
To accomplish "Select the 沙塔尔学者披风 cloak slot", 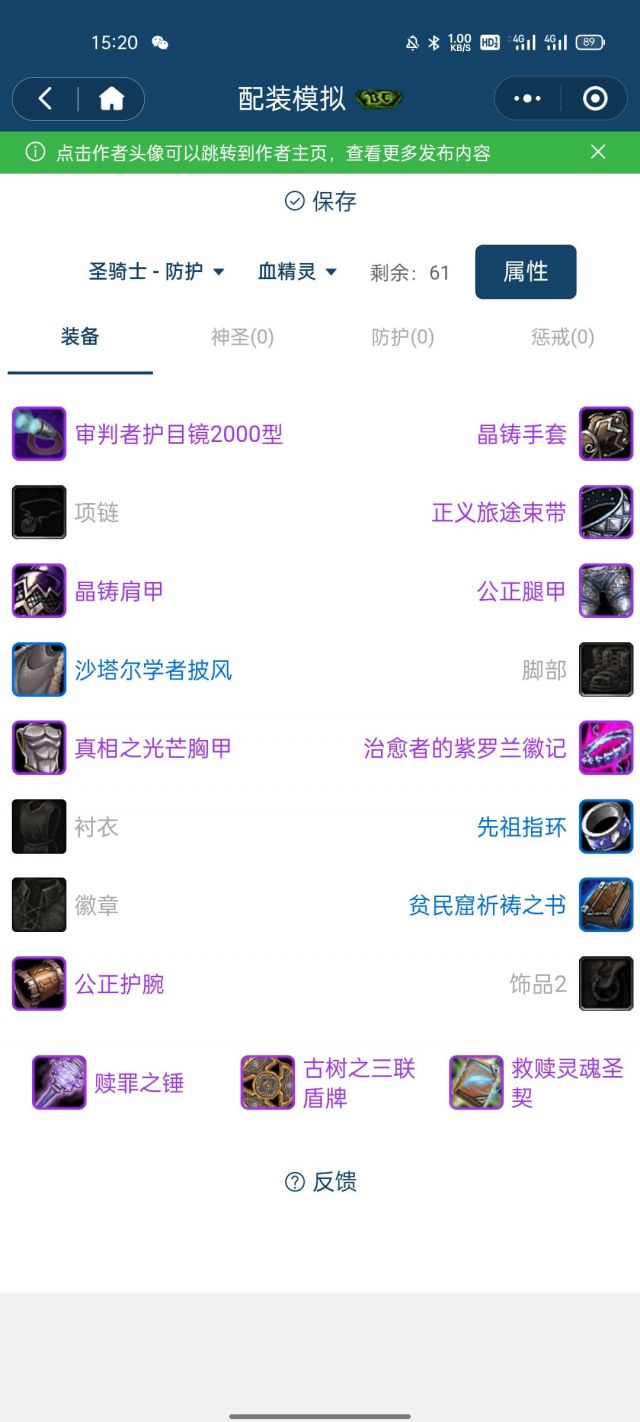I will point(153,670).
